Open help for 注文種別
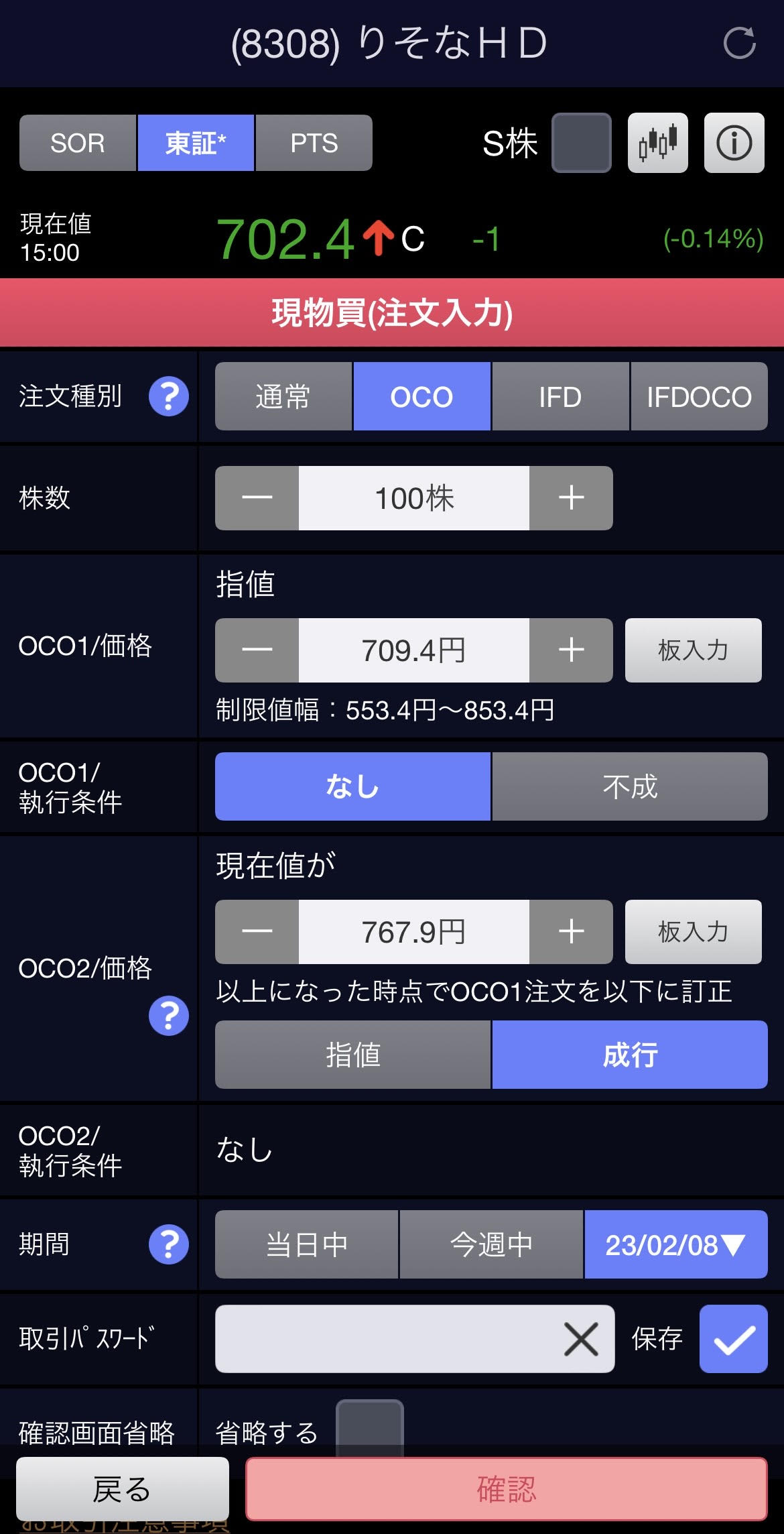Viewport: 784px width, 1534px height. (168, 396)
